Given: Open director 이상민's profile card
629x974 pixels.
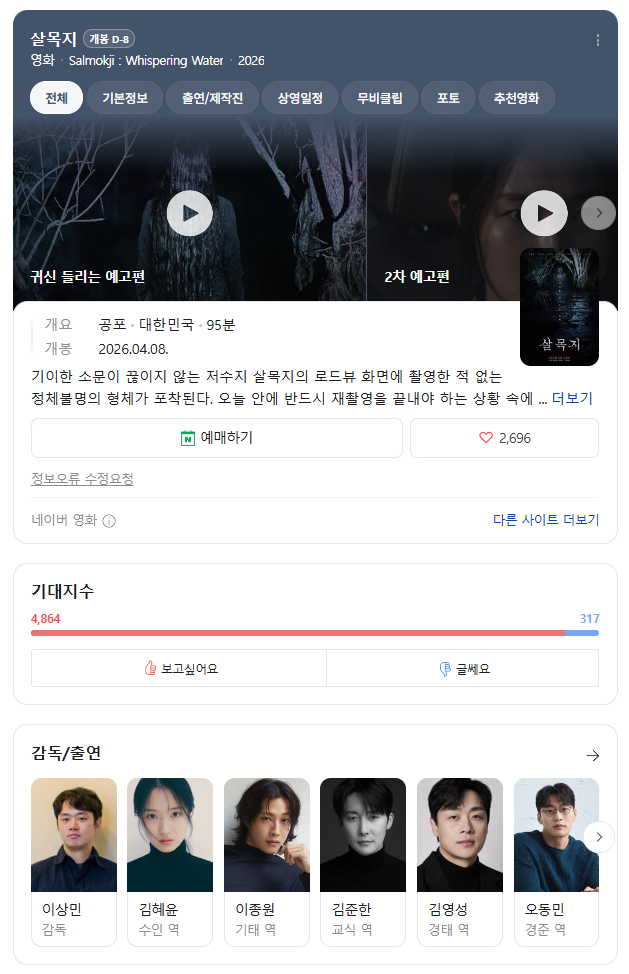Looking at the screenshot, I should tap(74, 862).
